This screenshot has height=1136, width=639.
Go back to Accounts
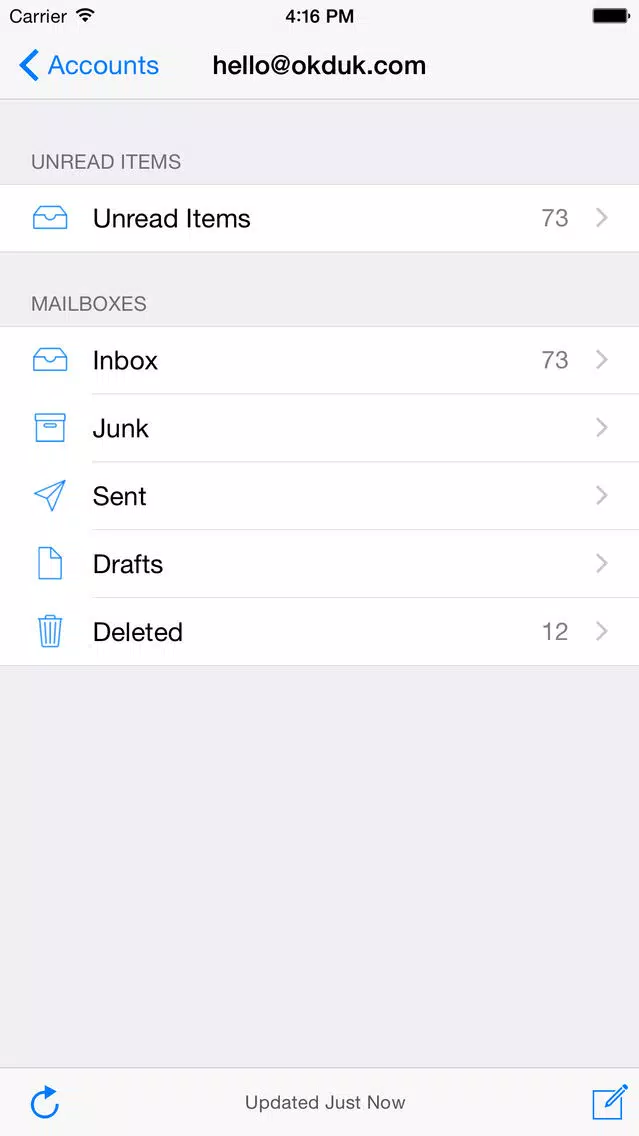pyautogui.click(x=88, y=65)
